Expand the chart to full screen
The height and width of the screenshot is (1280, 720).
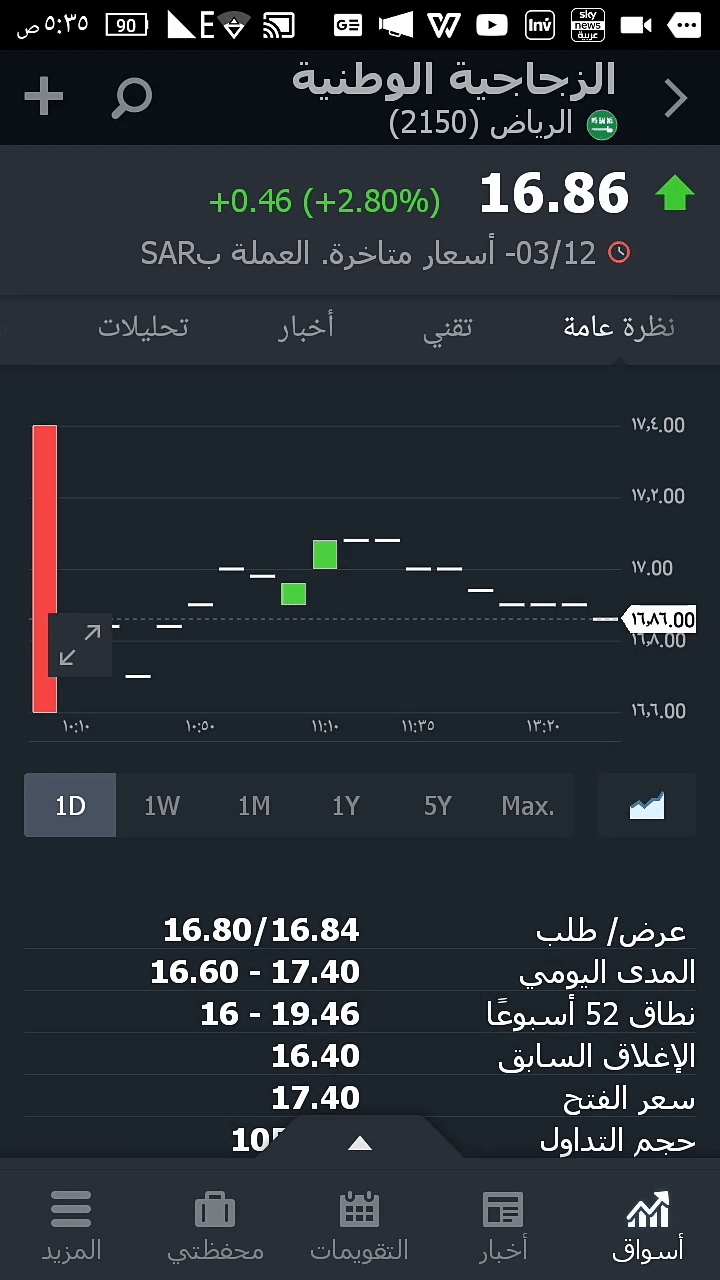pos(80,645)
